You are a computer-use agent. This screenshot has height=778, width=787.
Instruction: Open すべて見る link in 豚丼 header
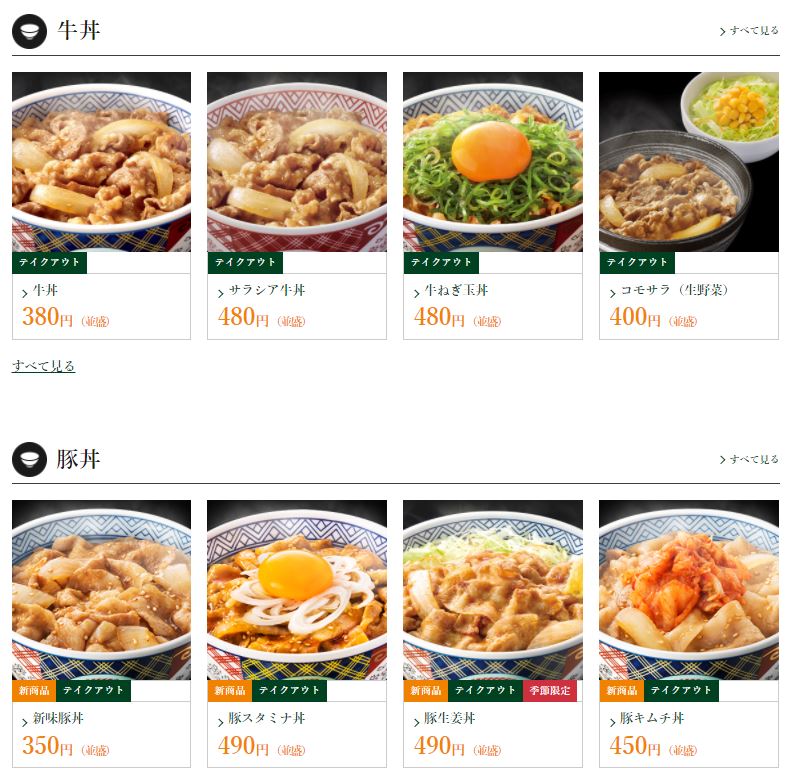[751, 459]
